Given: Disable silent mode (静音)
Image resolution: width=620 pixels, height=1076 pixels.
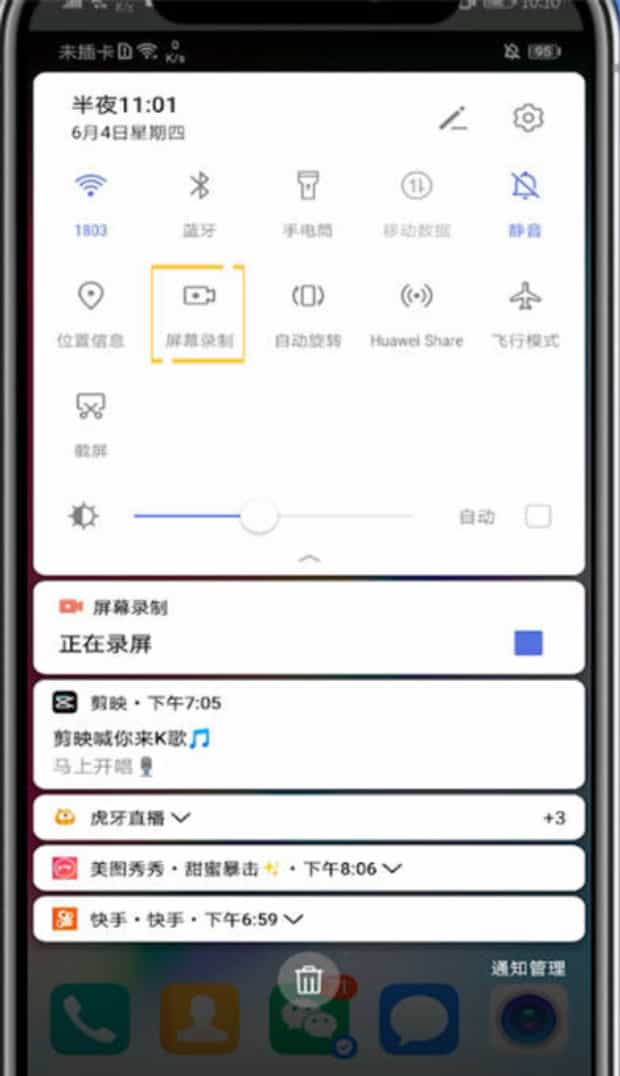Looking at the screenshot, I should click(525, 187).
